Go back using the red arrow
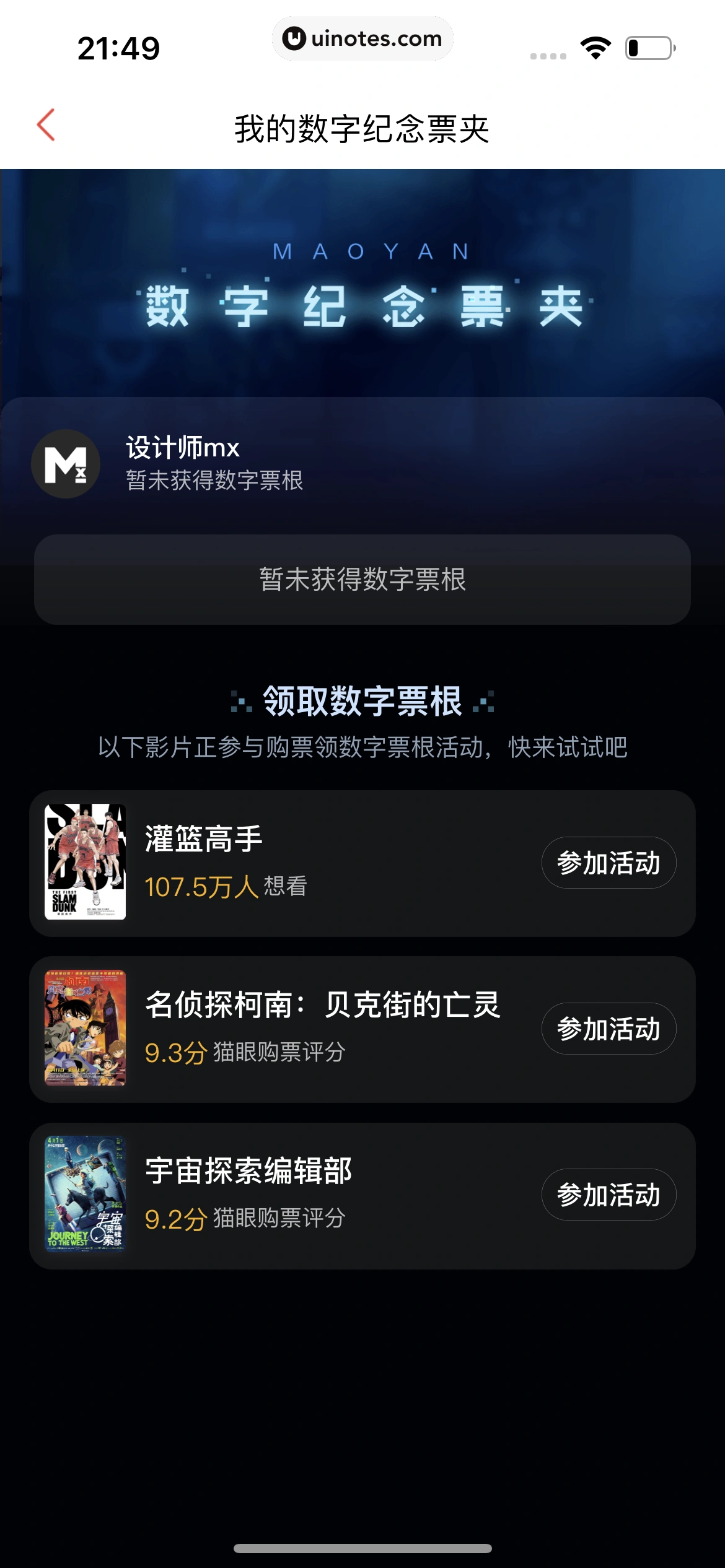 [46, 126]
